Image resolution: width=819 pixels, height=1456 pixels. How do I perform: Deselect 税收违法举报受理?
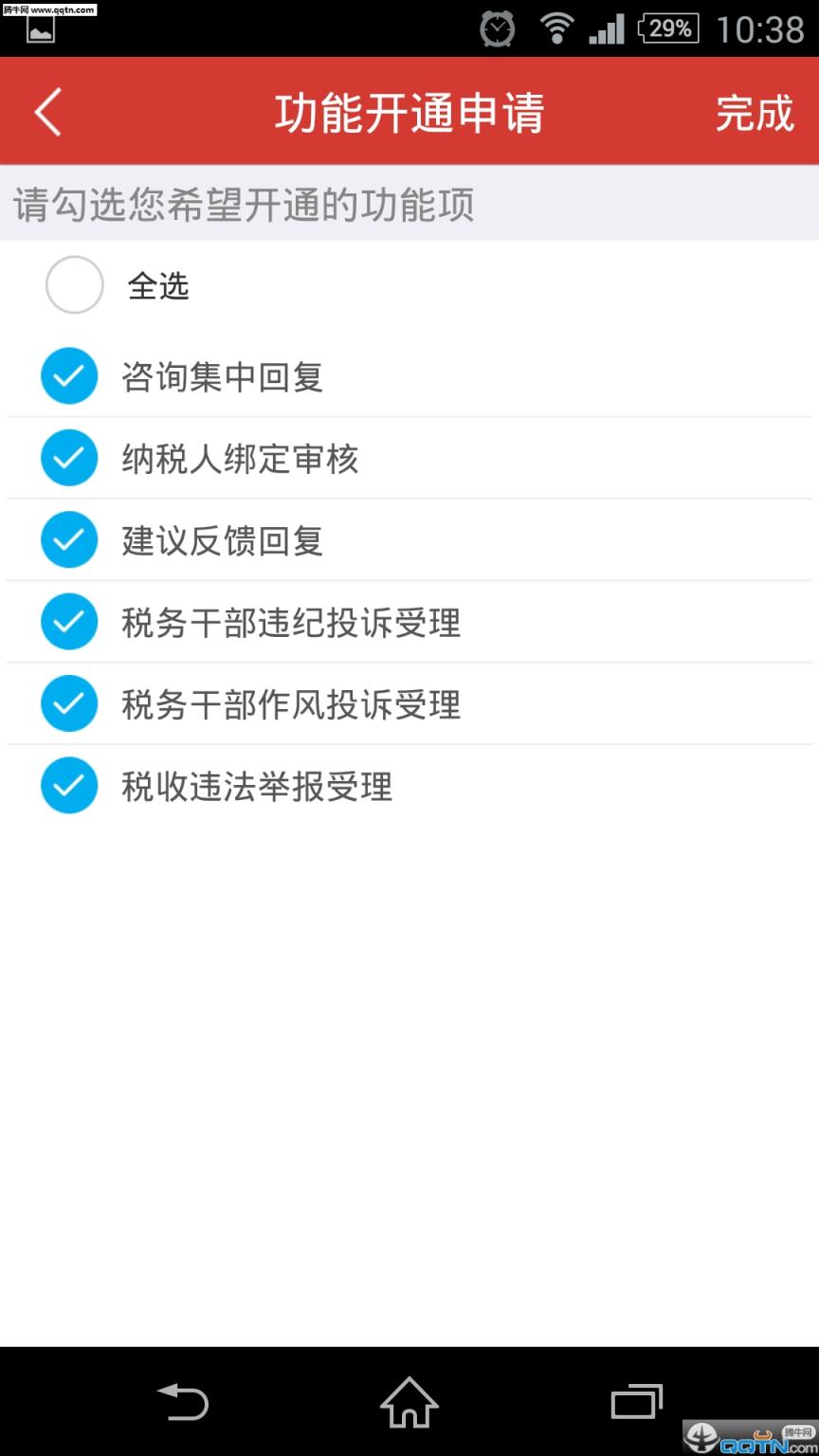click(69, 785)
